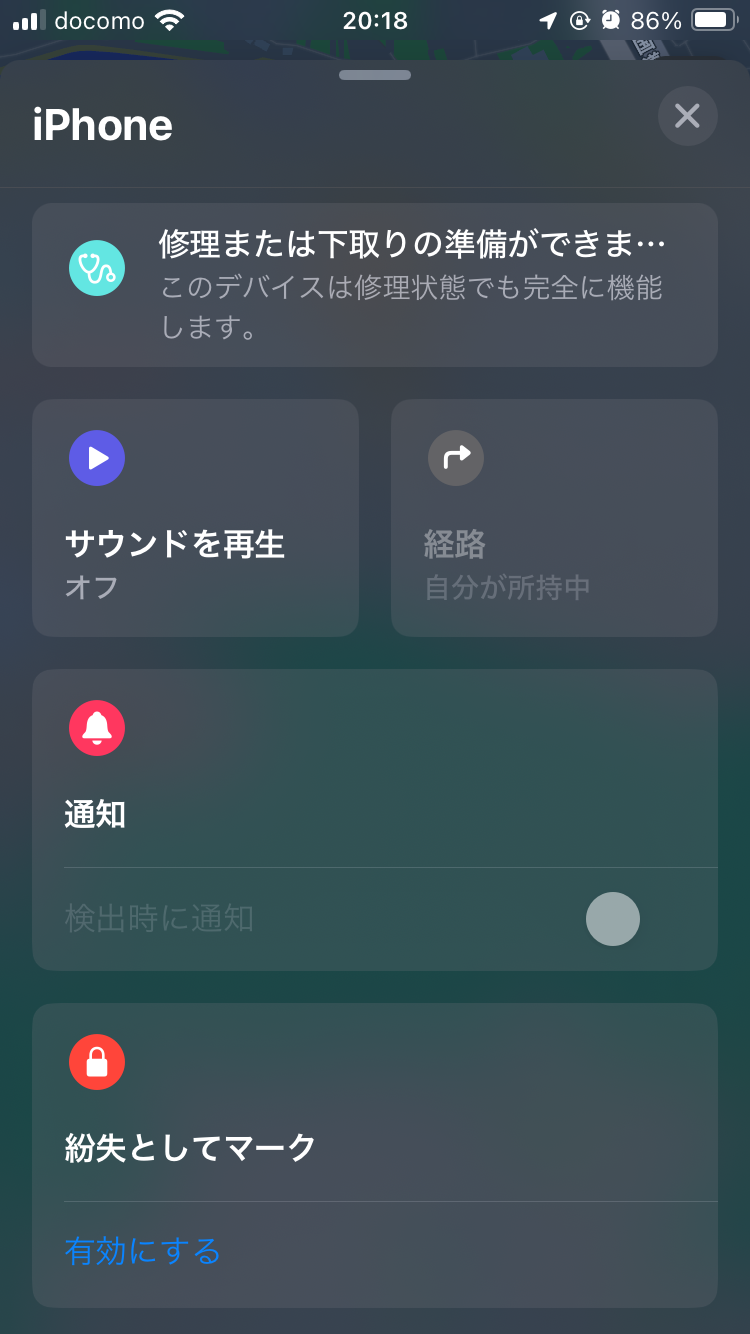The image size is (750, 1334).
Task: Open the repair or trade-in preparation card
Action: click(375, 285)
